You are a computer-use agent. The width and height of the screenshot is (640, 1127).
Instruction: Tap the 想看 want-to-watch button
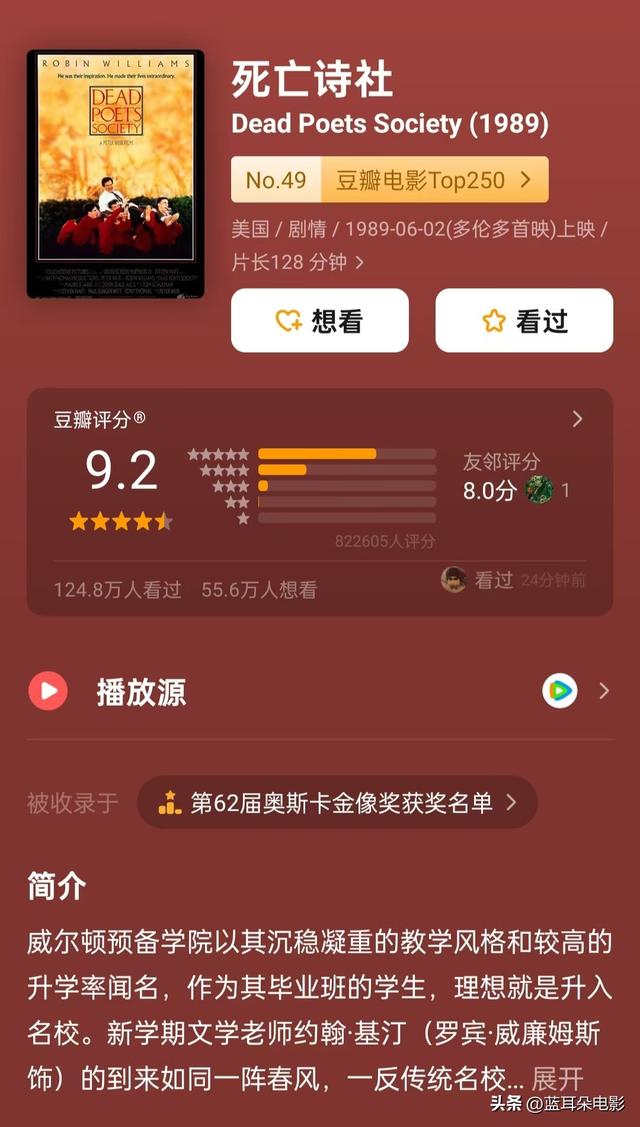coord(320,321)
